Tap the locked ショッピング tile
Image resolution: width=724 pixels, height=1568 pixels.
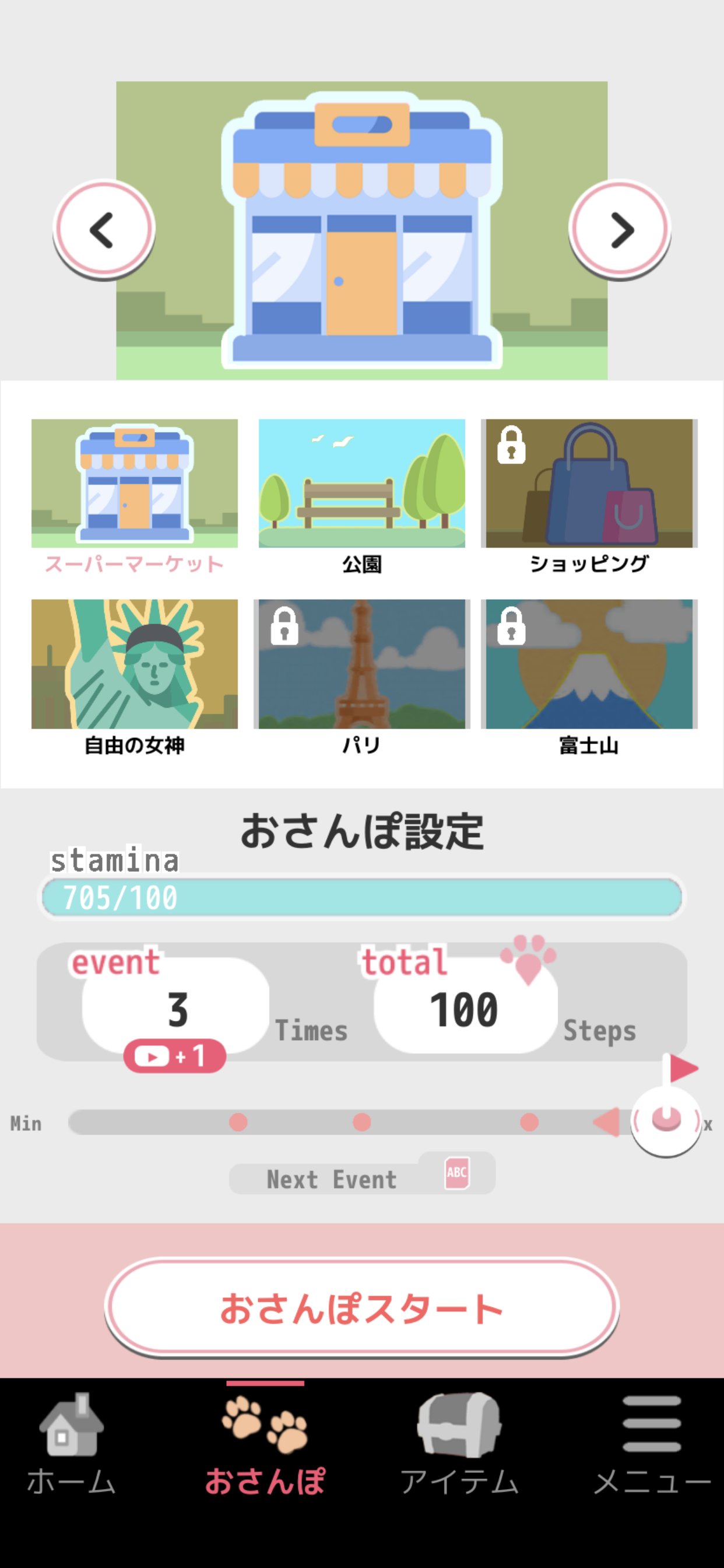tap(588, 495)
